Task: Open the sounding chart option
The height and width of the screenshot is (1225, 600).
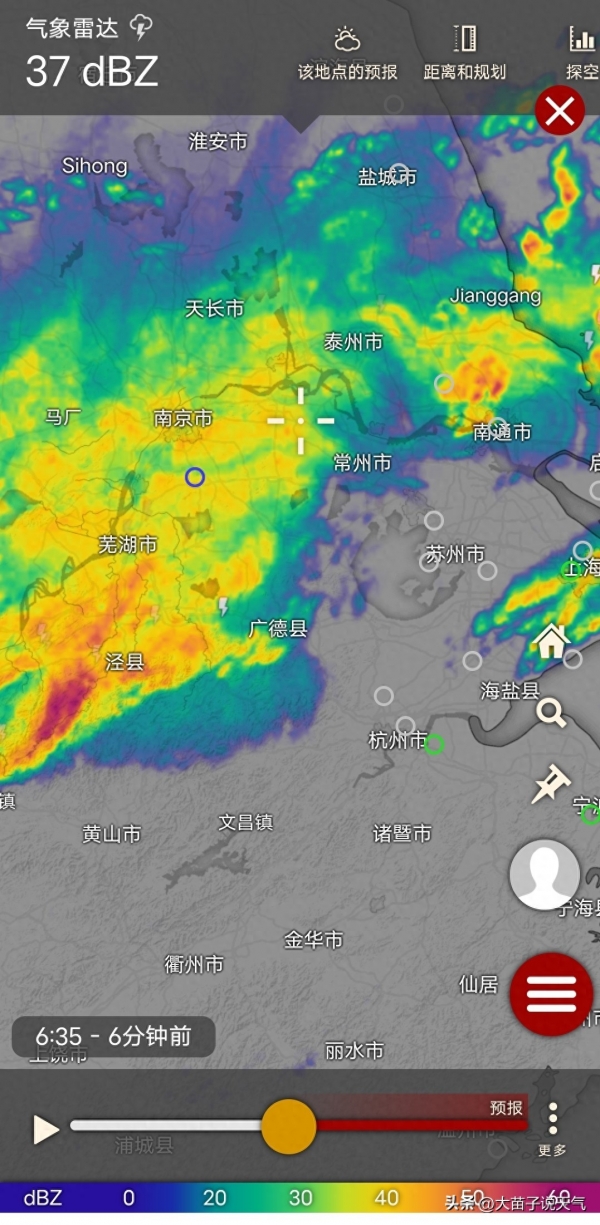Action: 582,53
